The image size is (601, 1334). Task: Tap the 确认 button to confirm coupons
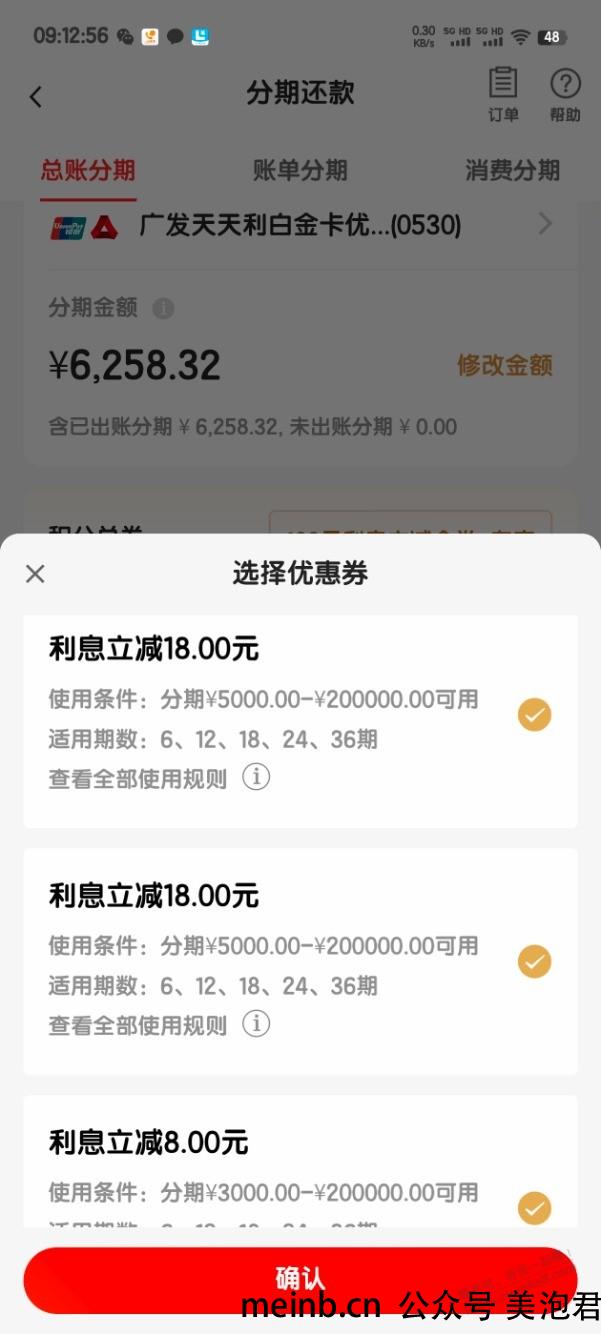click(x=300, y=1279)
